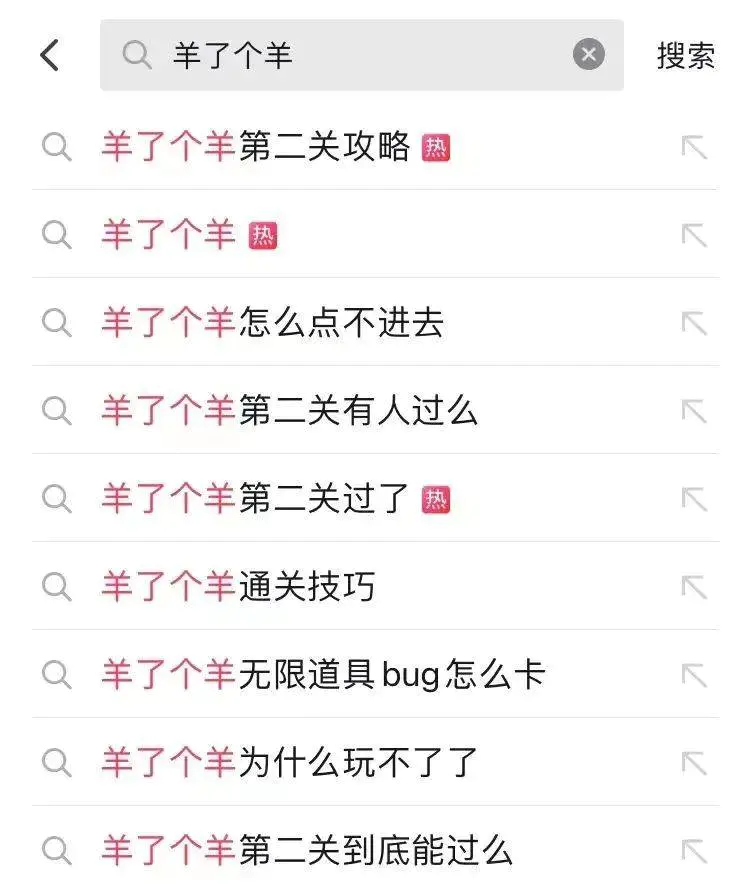Use the arrow next to 为什么玩不了了
The height and width of the screenshot is (884, 750).
[x=694, y=763]
